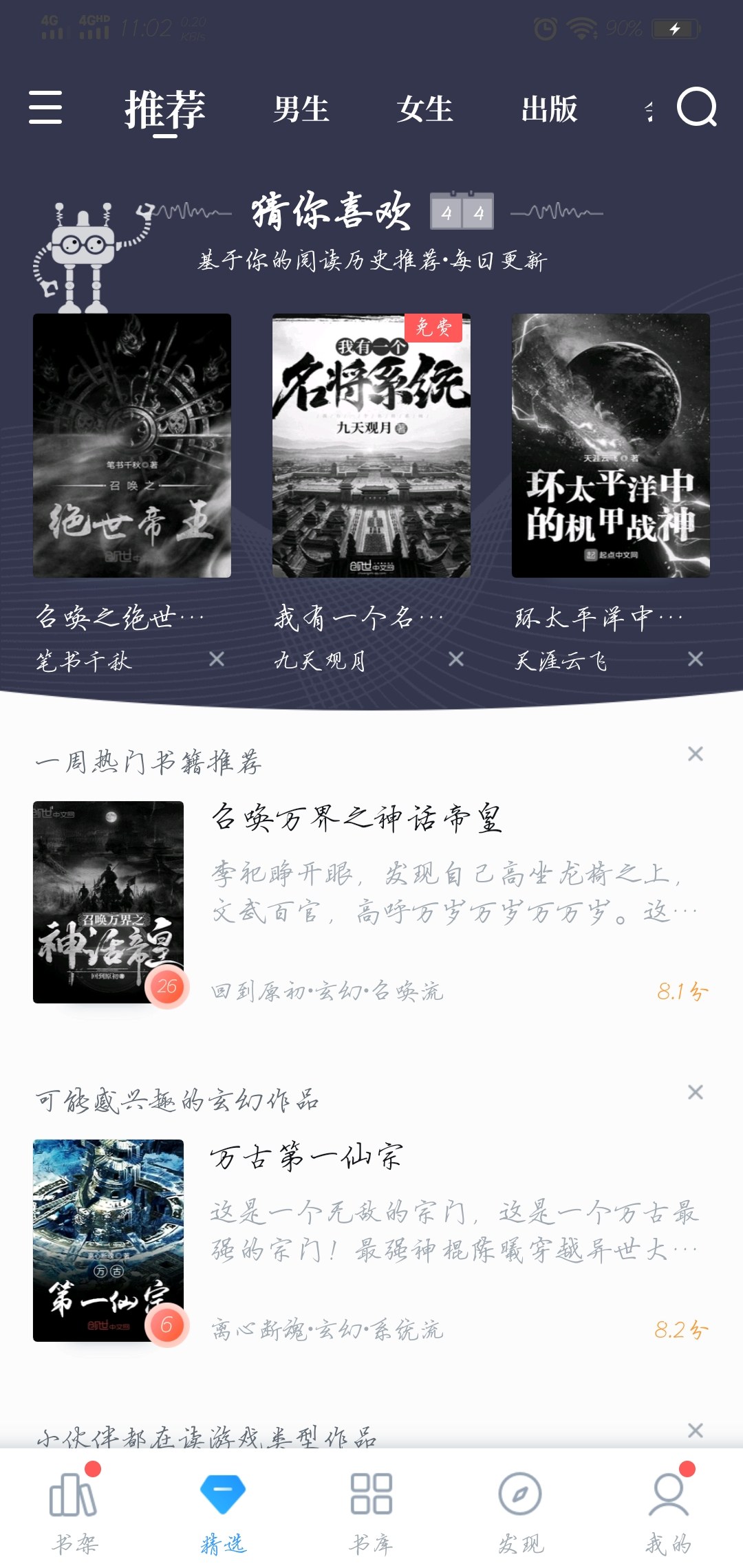Open the free book 我有一个名将系统
Screen dimensions: 743x1568
point(371,446)
